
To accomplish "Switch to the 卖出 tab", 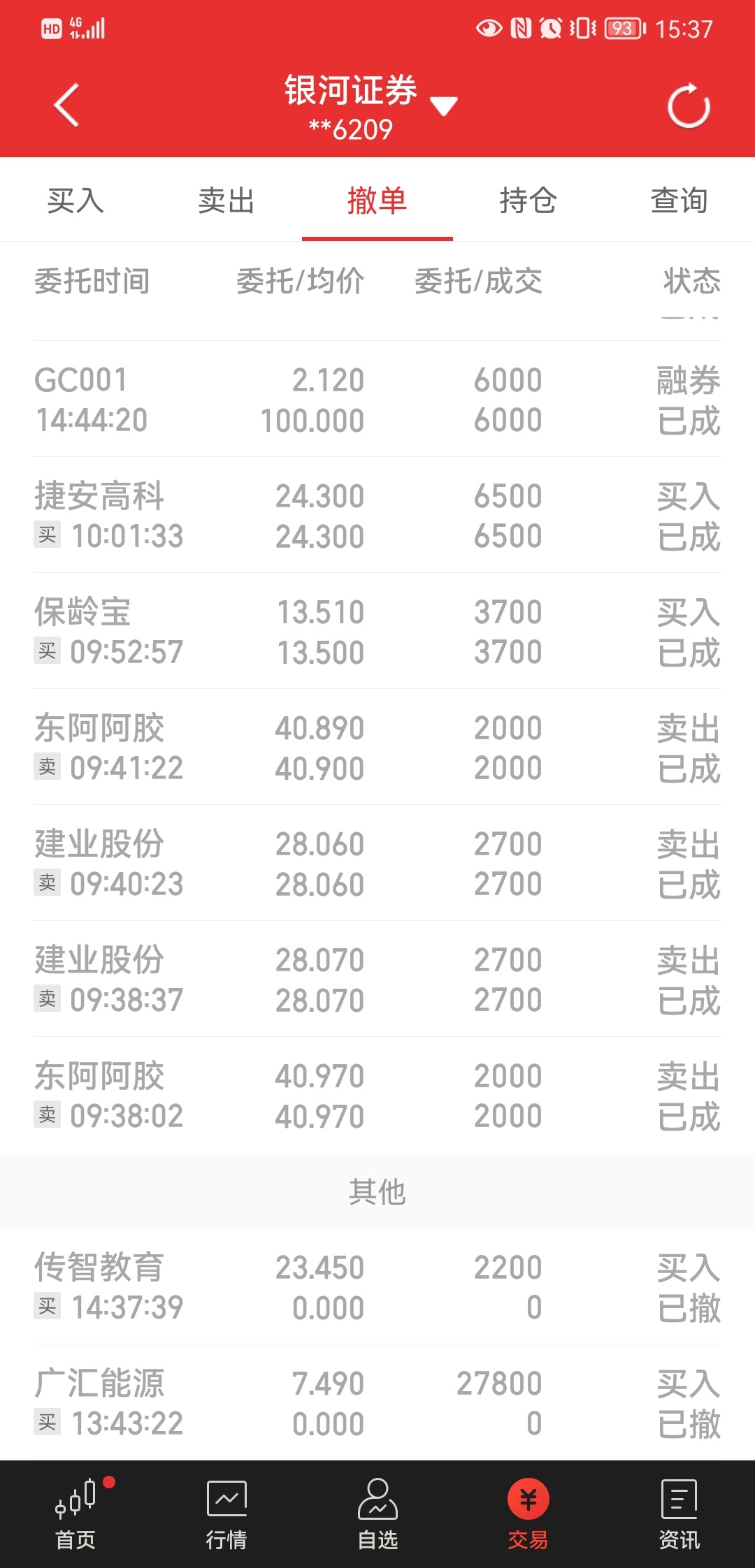I will [226, 201].
